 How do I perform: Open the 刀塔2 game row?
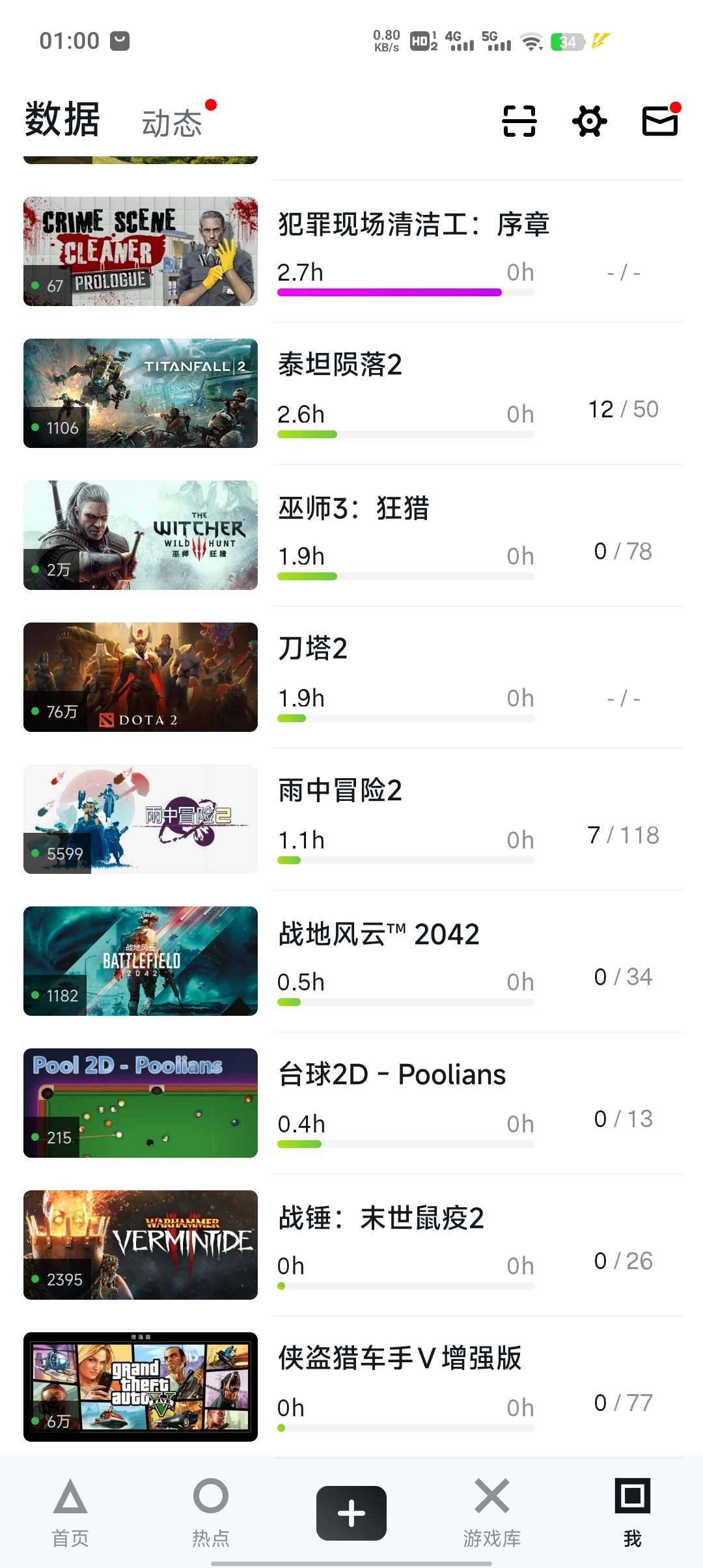(x=312, y=649)
